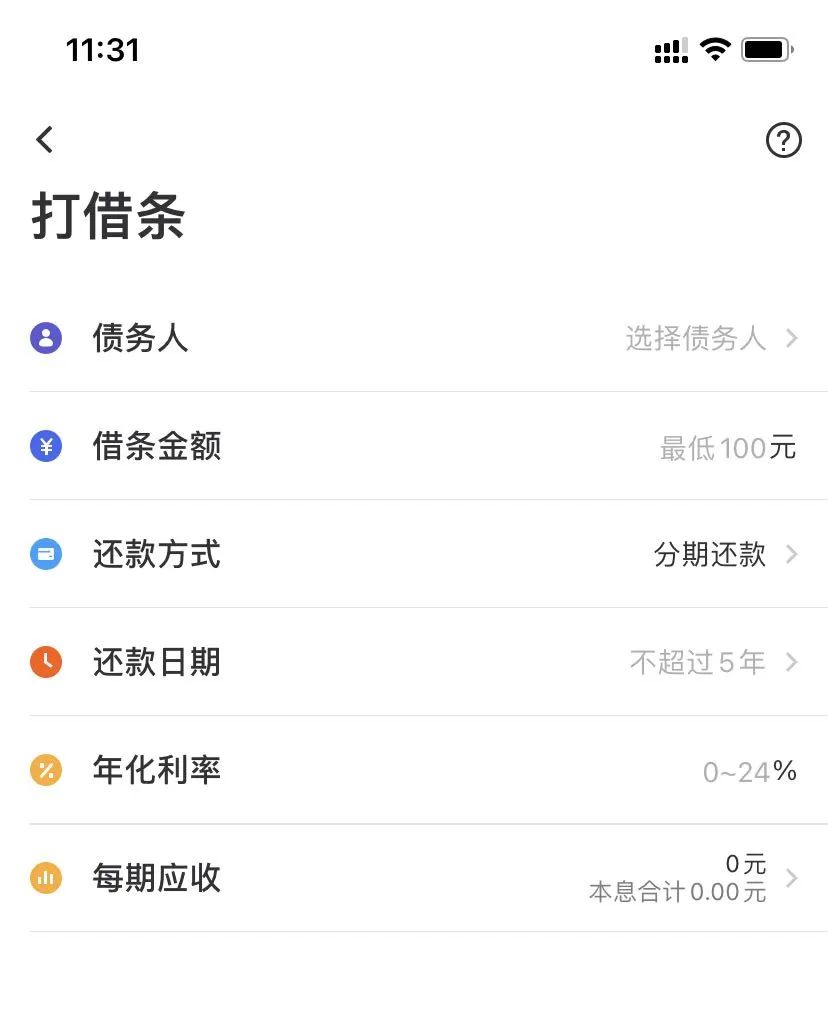Go back from the 打借条 page

tap(45, 140)
